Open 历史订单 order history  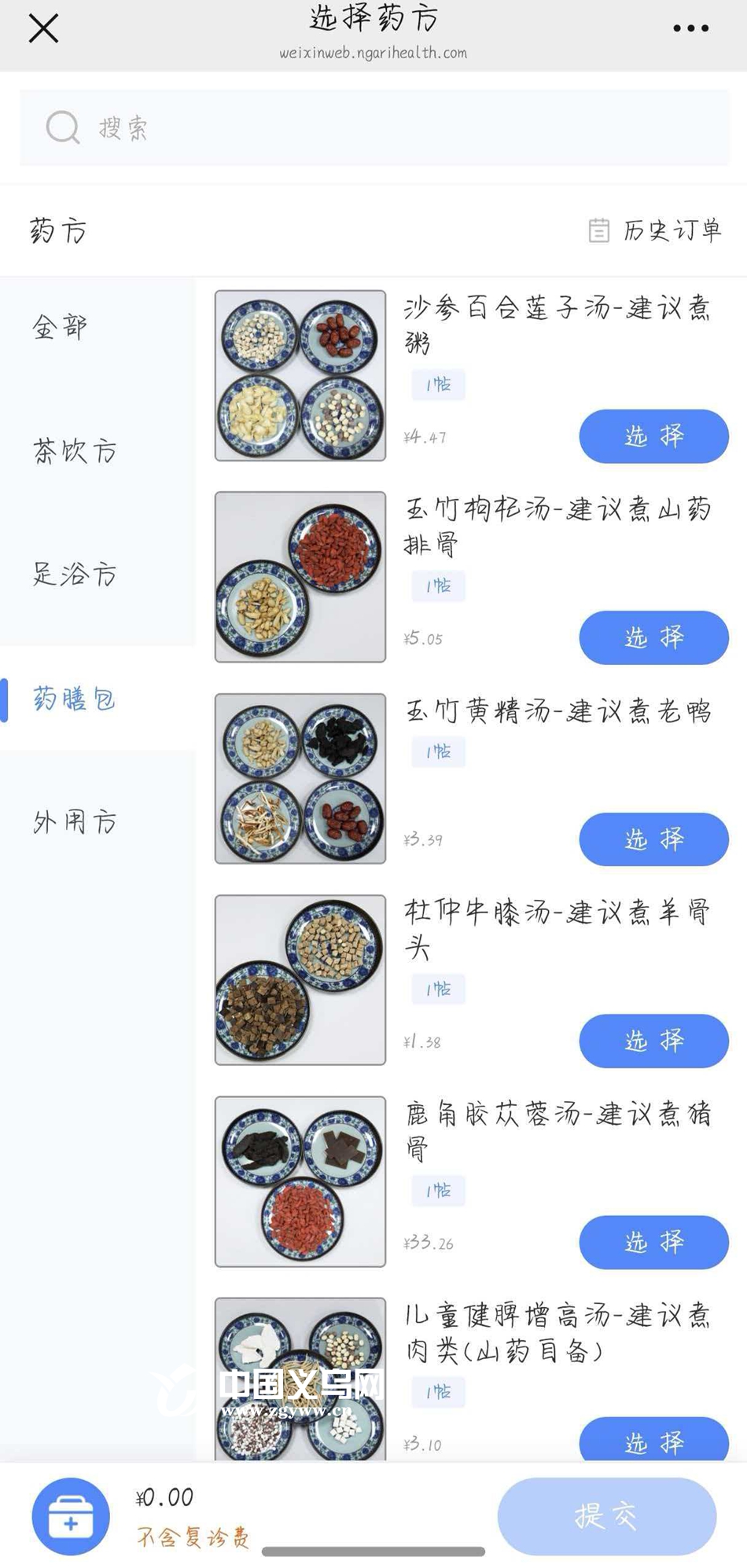[655, 230]
